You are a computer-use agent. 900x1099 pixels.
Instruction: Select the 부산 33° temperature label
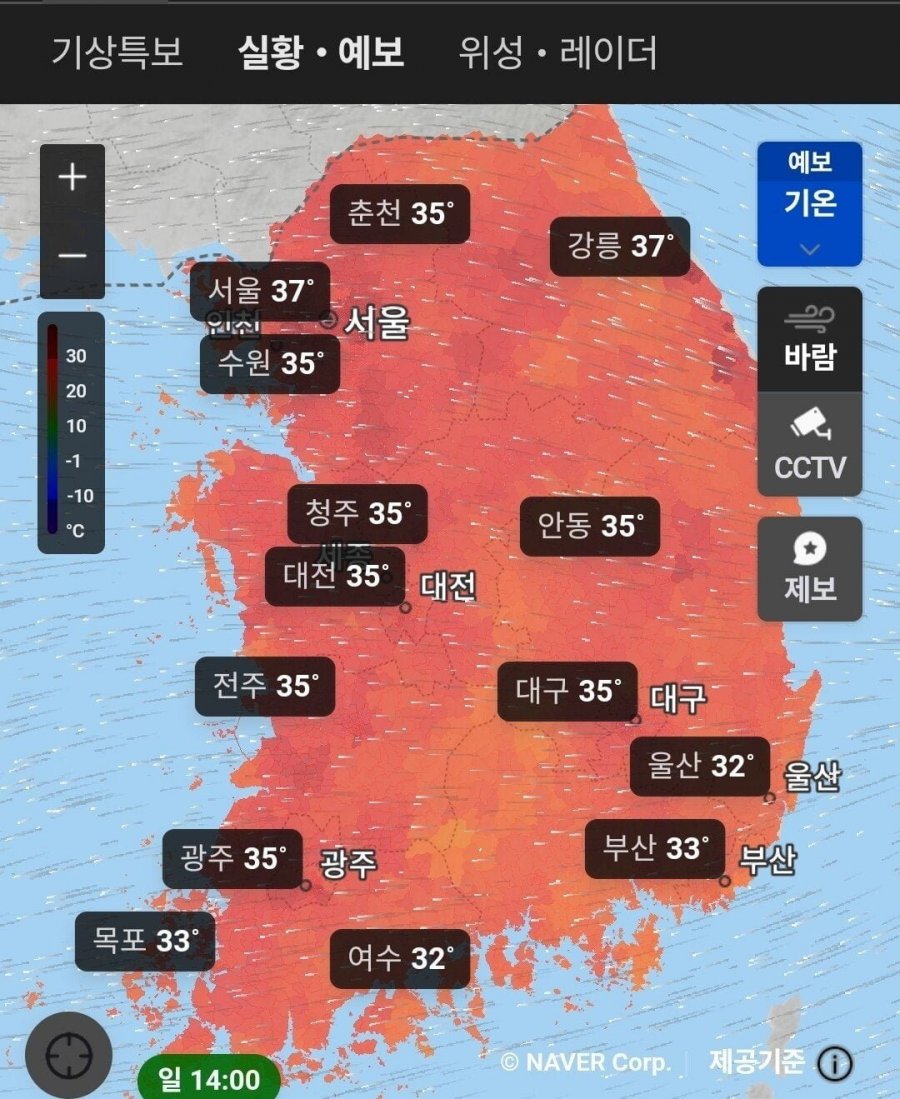655,849
